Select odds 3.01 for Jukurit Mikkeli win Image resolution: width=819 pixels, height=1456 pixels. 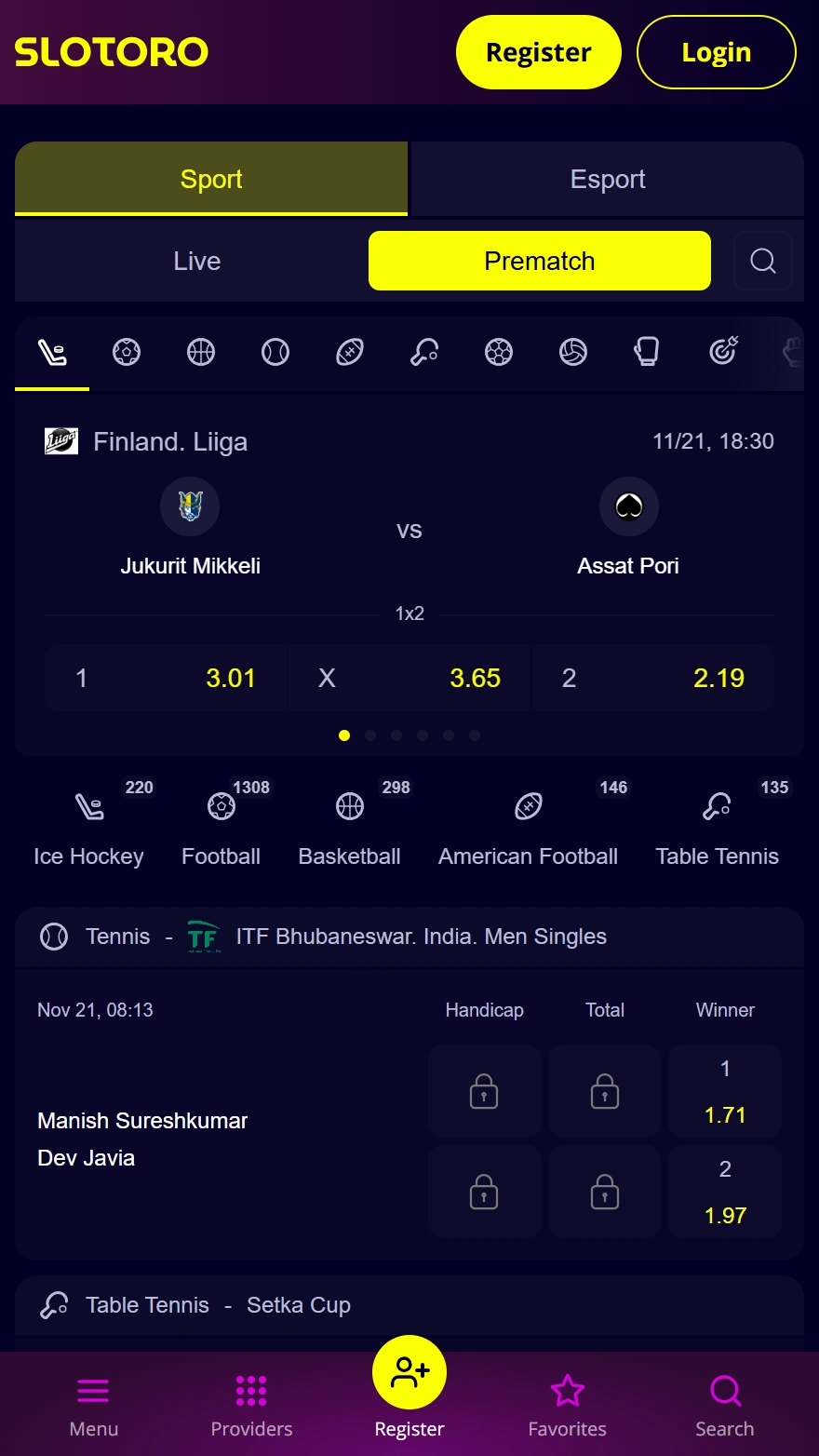tap(166, 678)
